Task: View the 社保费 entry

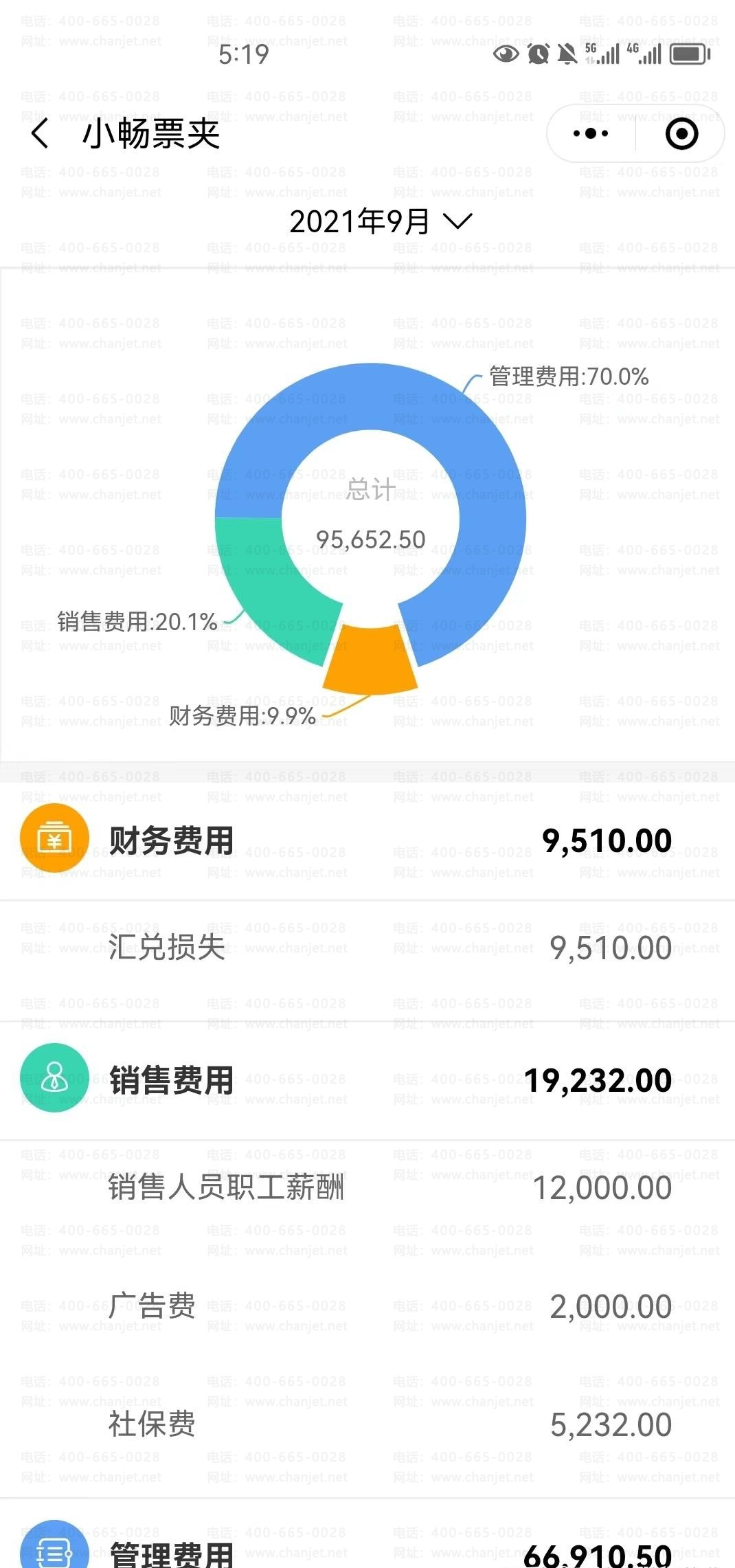Action: 367,1424
